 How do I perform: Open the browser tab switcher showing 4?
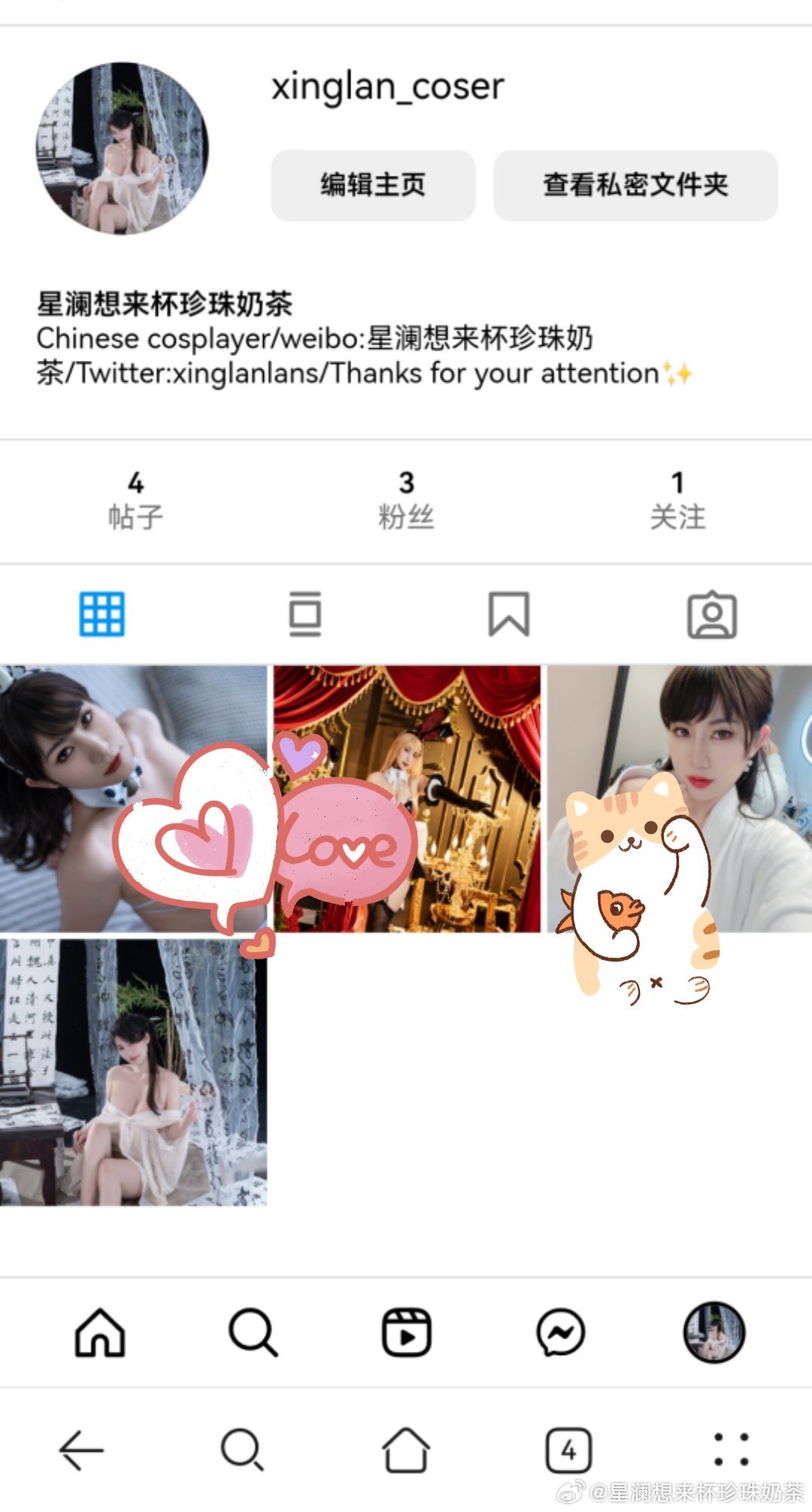[568, 1450]
